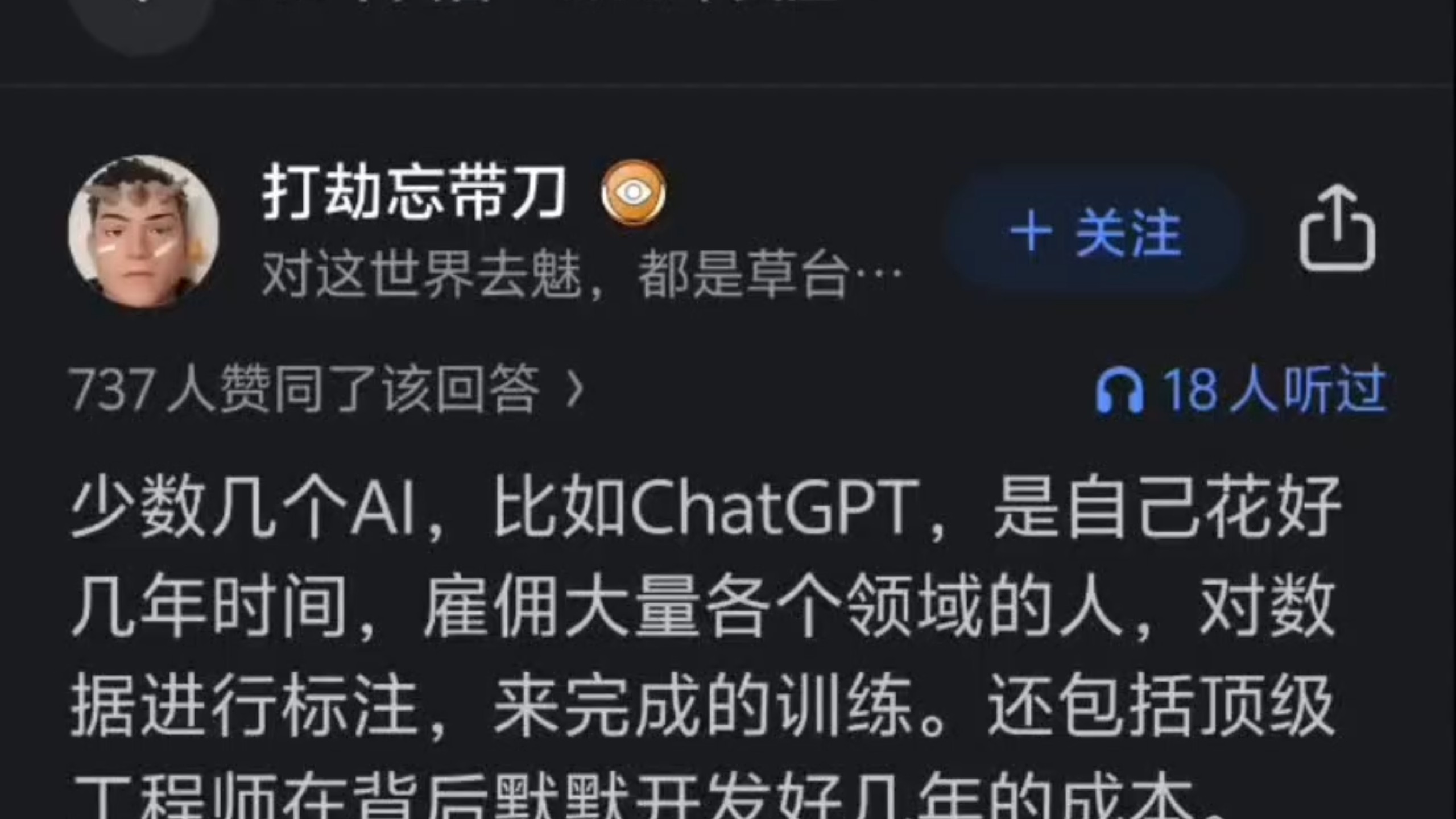Open 打劫忘带刀's profile avatar
The width and height of the screenshot is (1456, 819).
[143, 231]
